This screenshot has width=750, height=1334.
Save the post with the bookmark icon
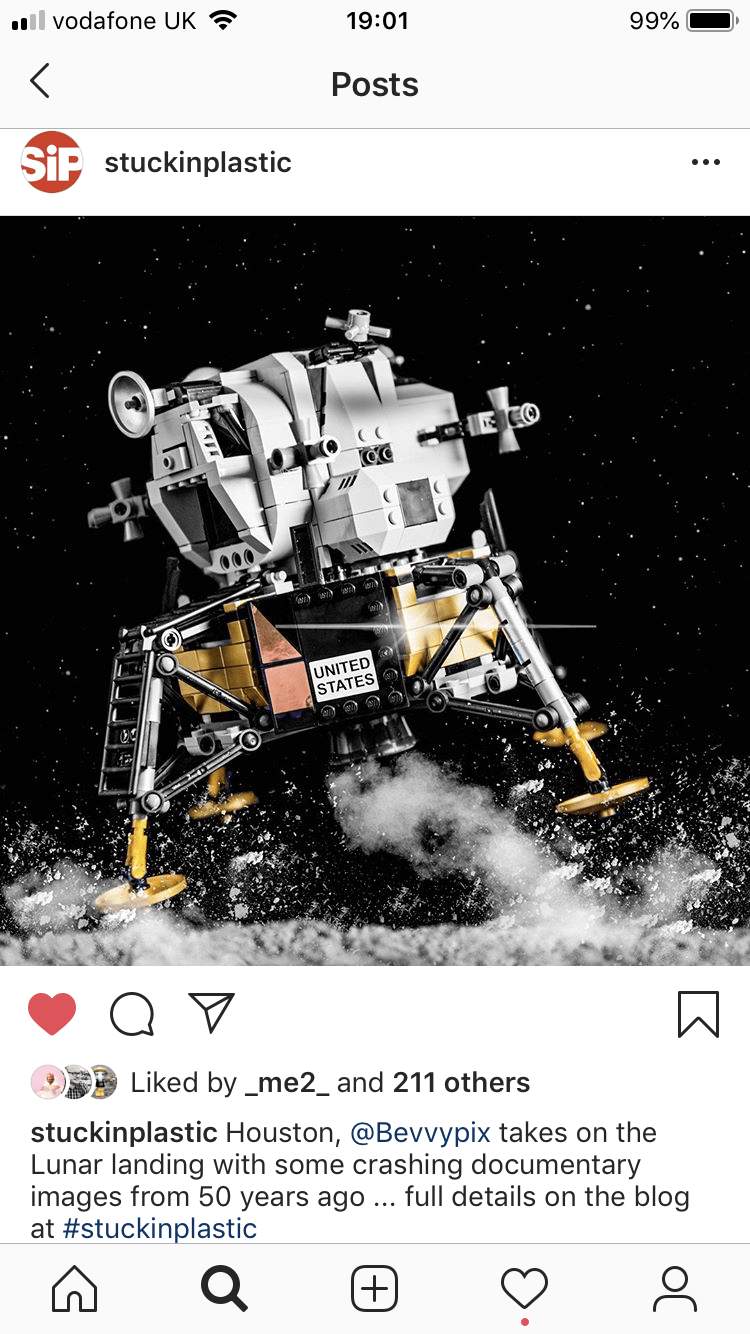[698, 1014]
